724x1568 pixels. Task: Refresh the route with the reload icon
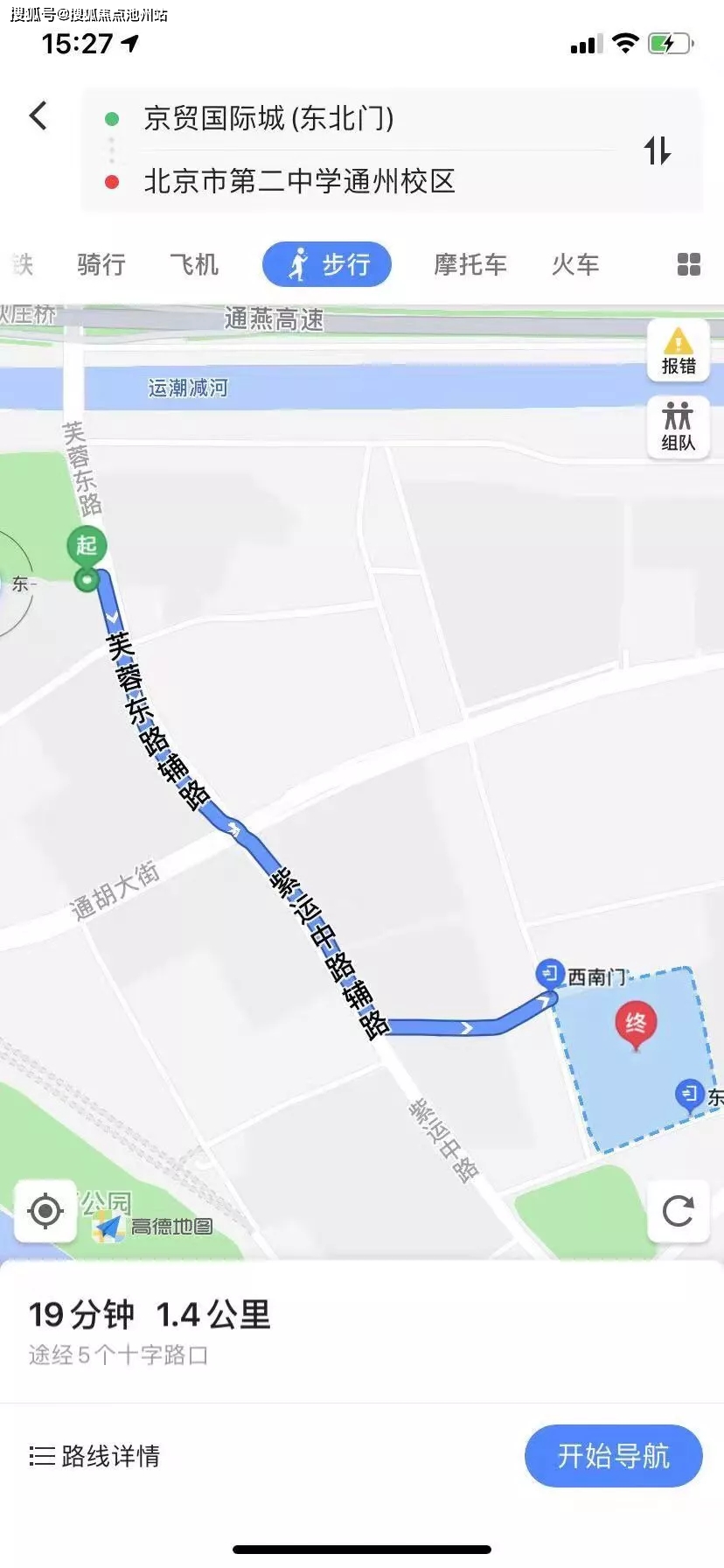(679, 1211)
